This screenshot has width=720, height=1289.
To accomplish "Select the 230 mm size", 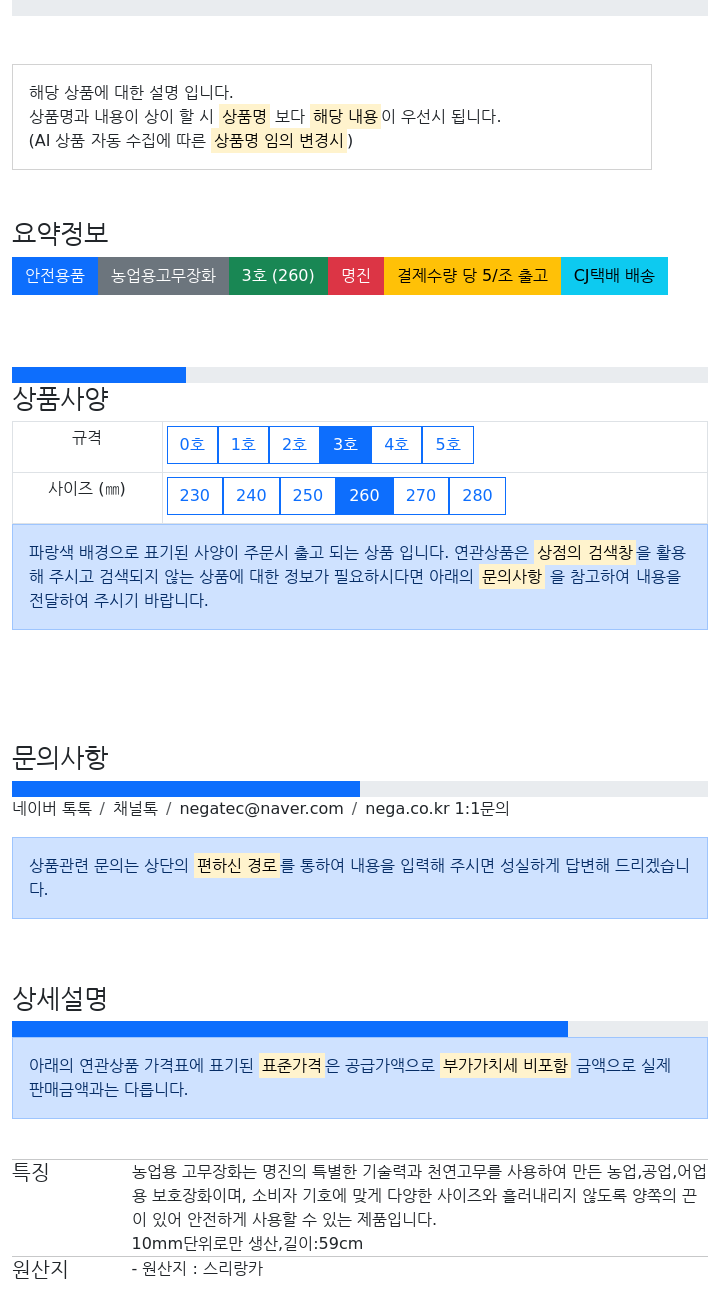I will tap(195, 496).
